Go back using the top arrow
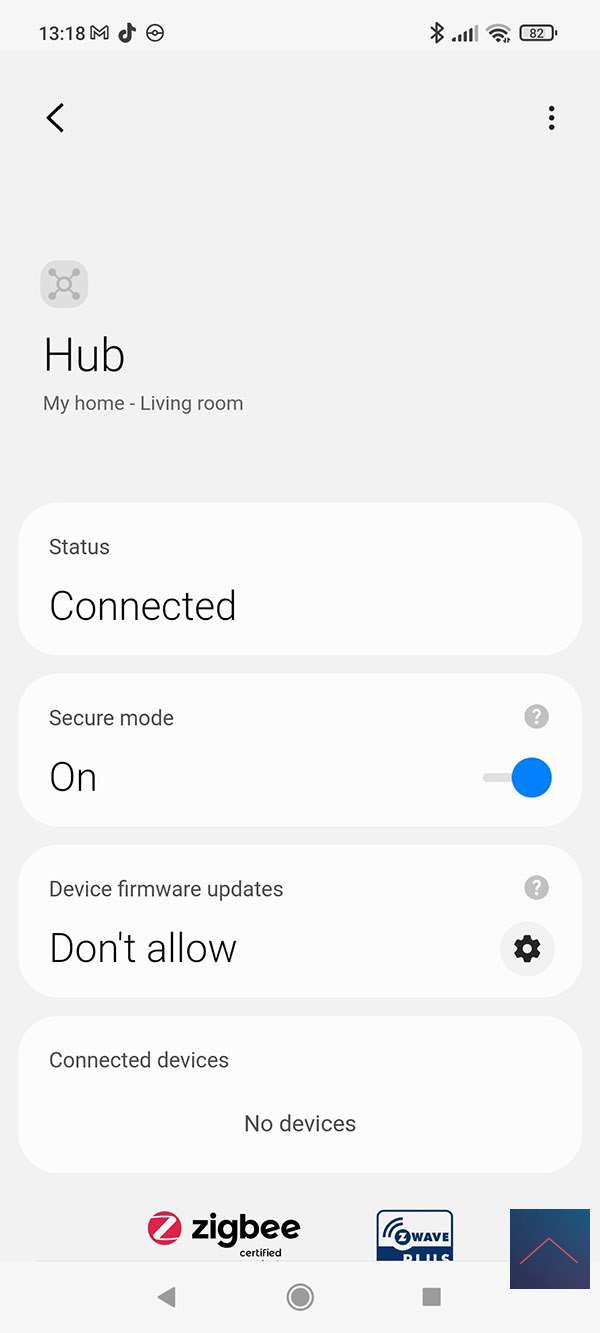600x1333 pixels. [56, 118]
